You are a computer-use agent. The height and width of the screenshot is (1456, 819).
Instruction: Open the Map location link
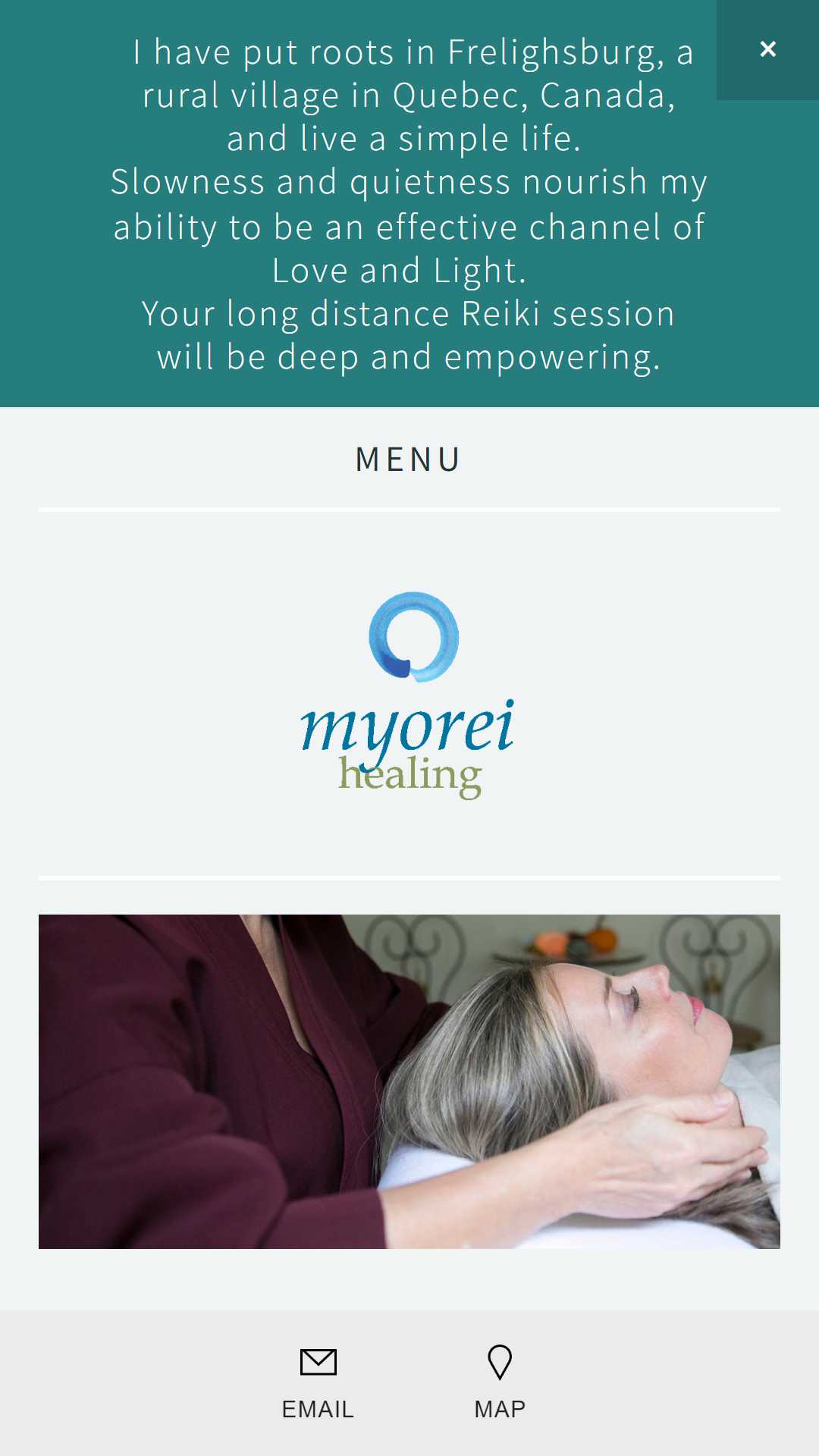coord(500,1383)
